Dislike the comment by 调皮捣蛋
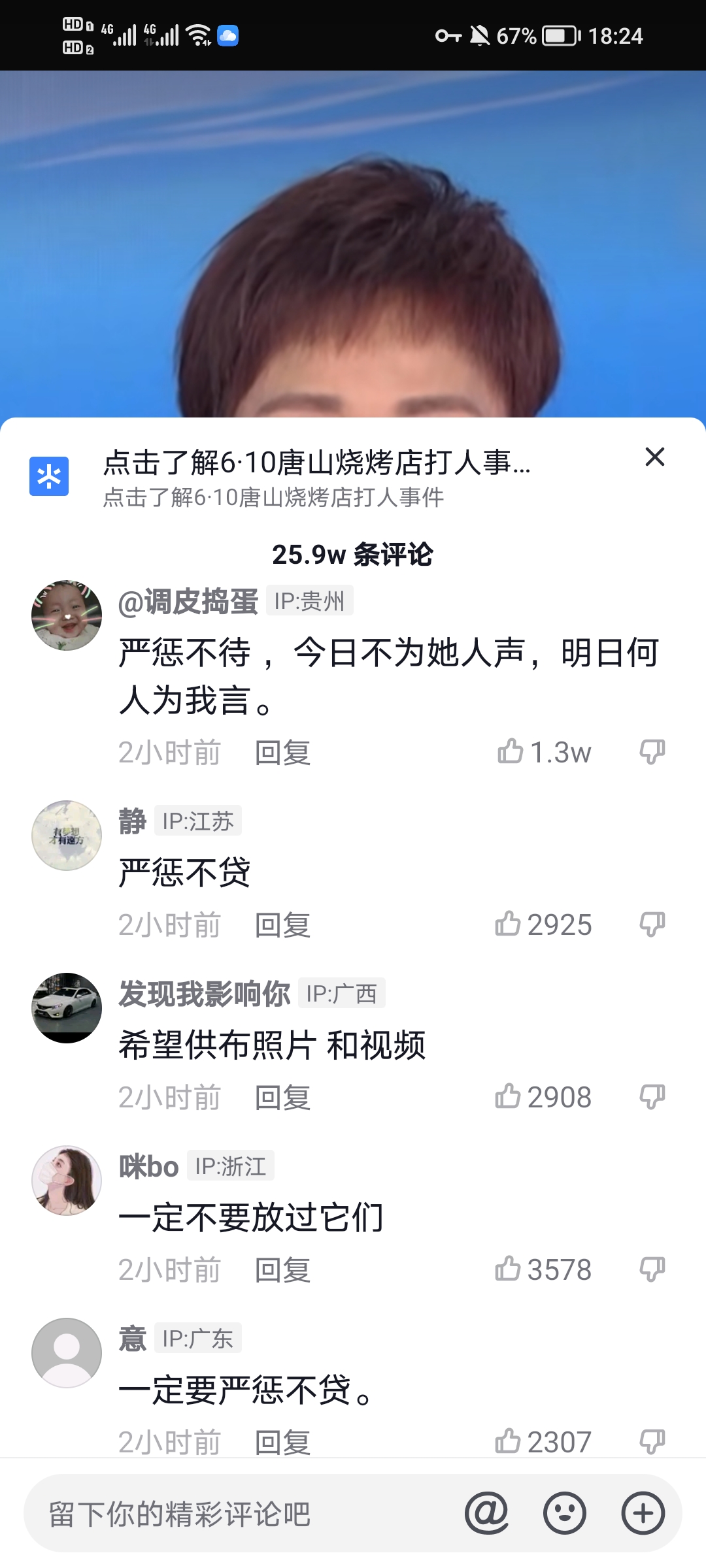Screen dimensions: 706x1568 click(x=652, y=752)
